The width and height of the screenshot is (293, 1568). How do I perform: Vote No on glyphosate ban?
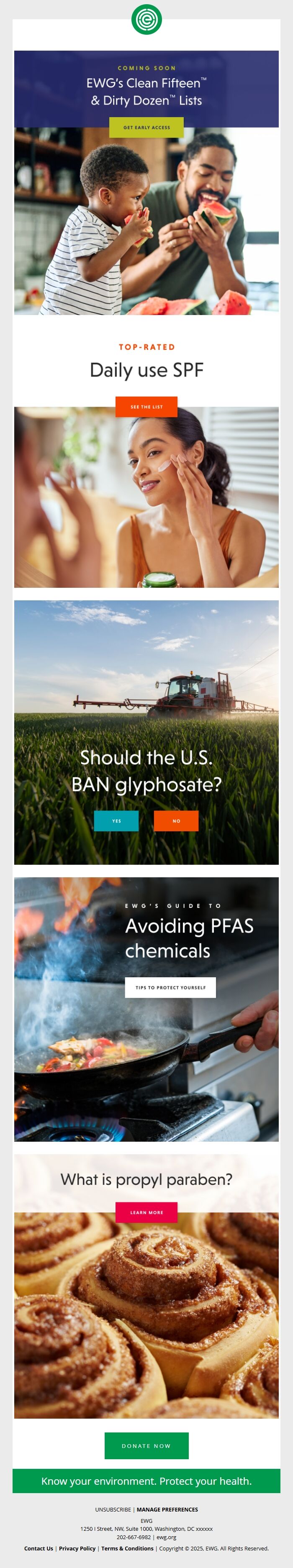(x=176, y=820)
